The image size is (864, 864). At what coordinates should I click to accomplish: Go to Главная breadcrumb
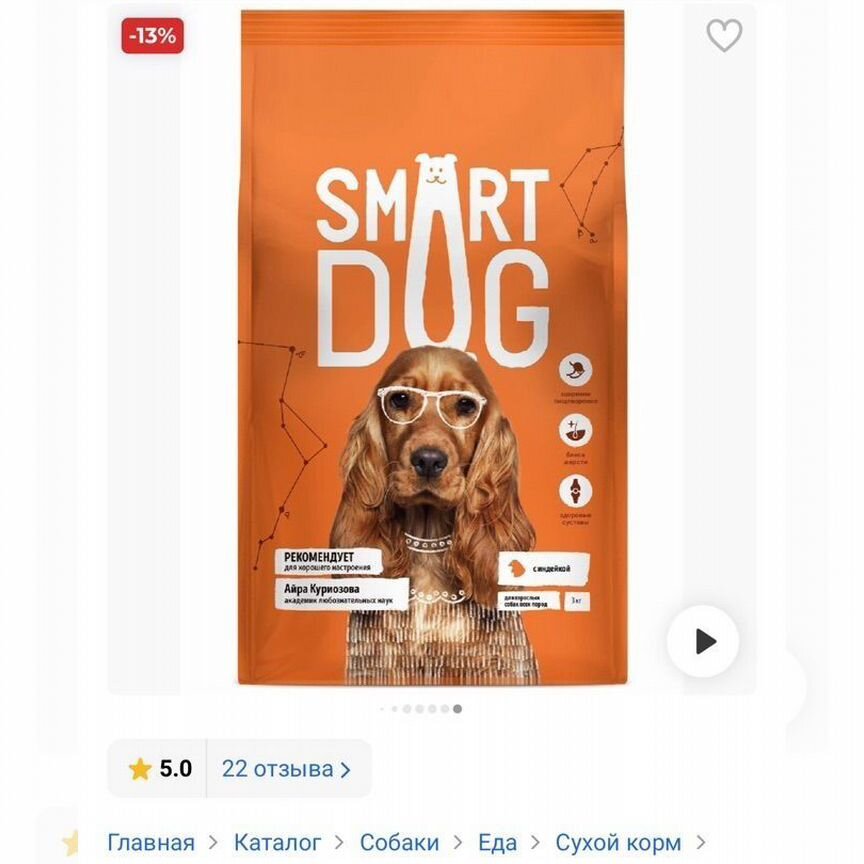pos(151,842)
